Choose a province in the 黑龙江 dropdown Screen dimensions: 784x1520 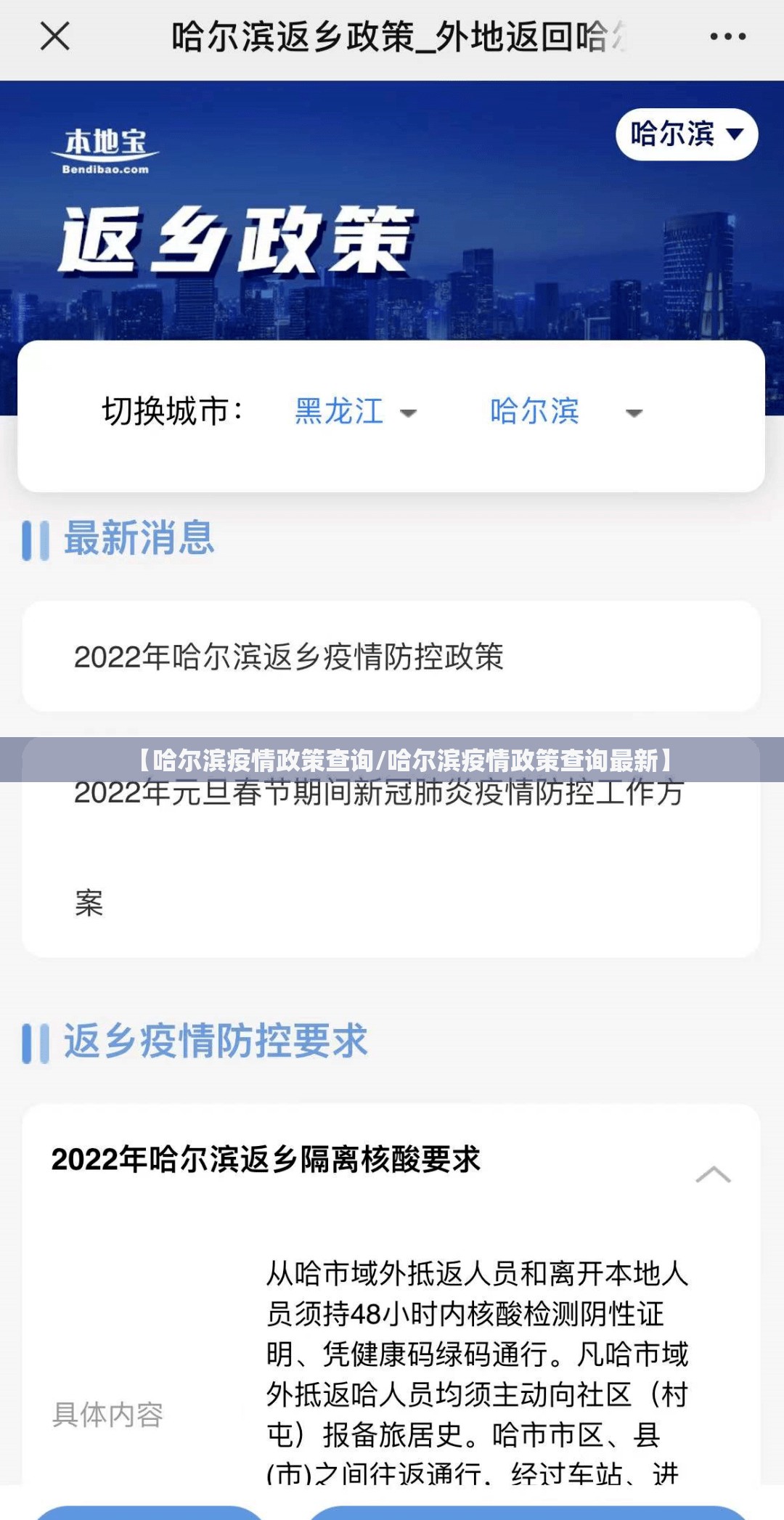pos(356,412)
